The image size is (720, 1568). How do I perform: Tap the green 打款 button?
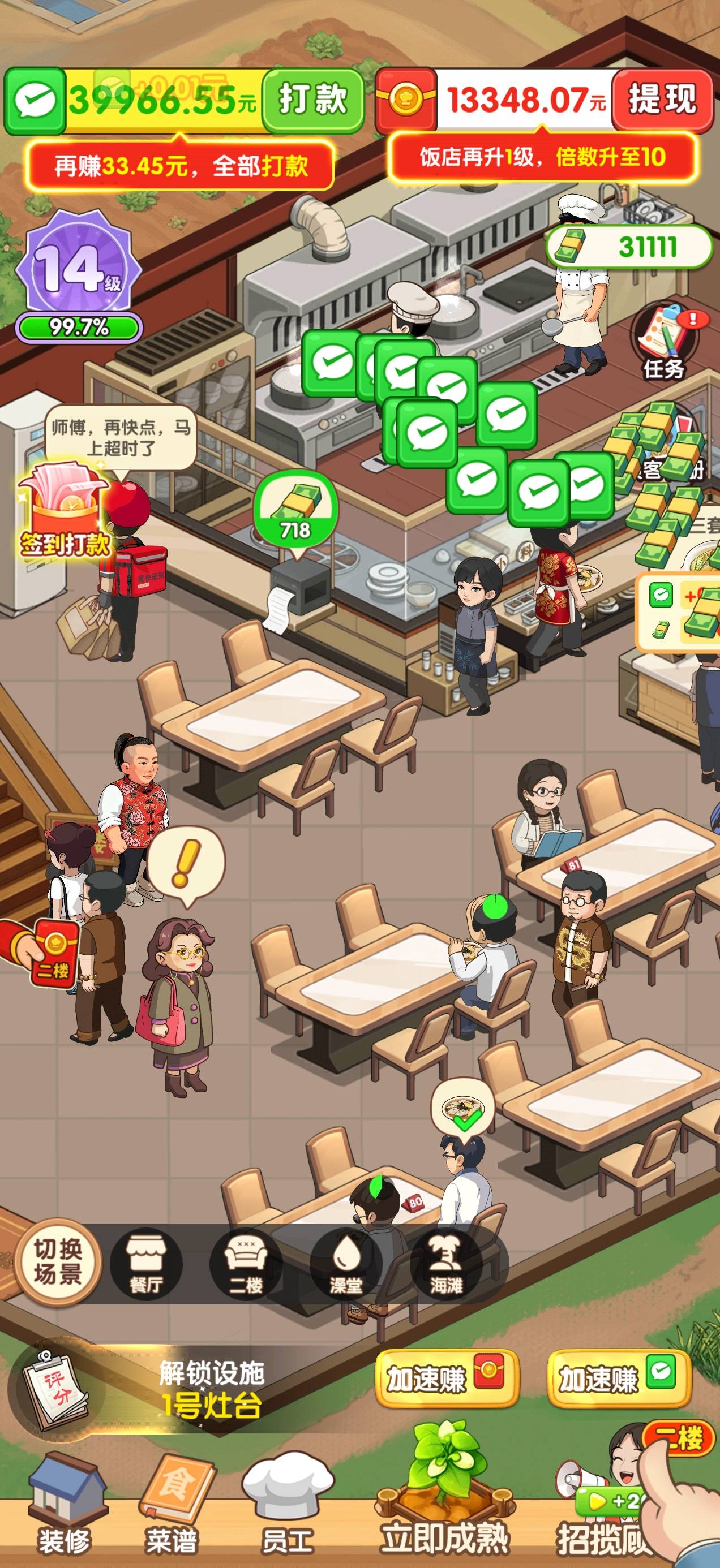[313, 100]
